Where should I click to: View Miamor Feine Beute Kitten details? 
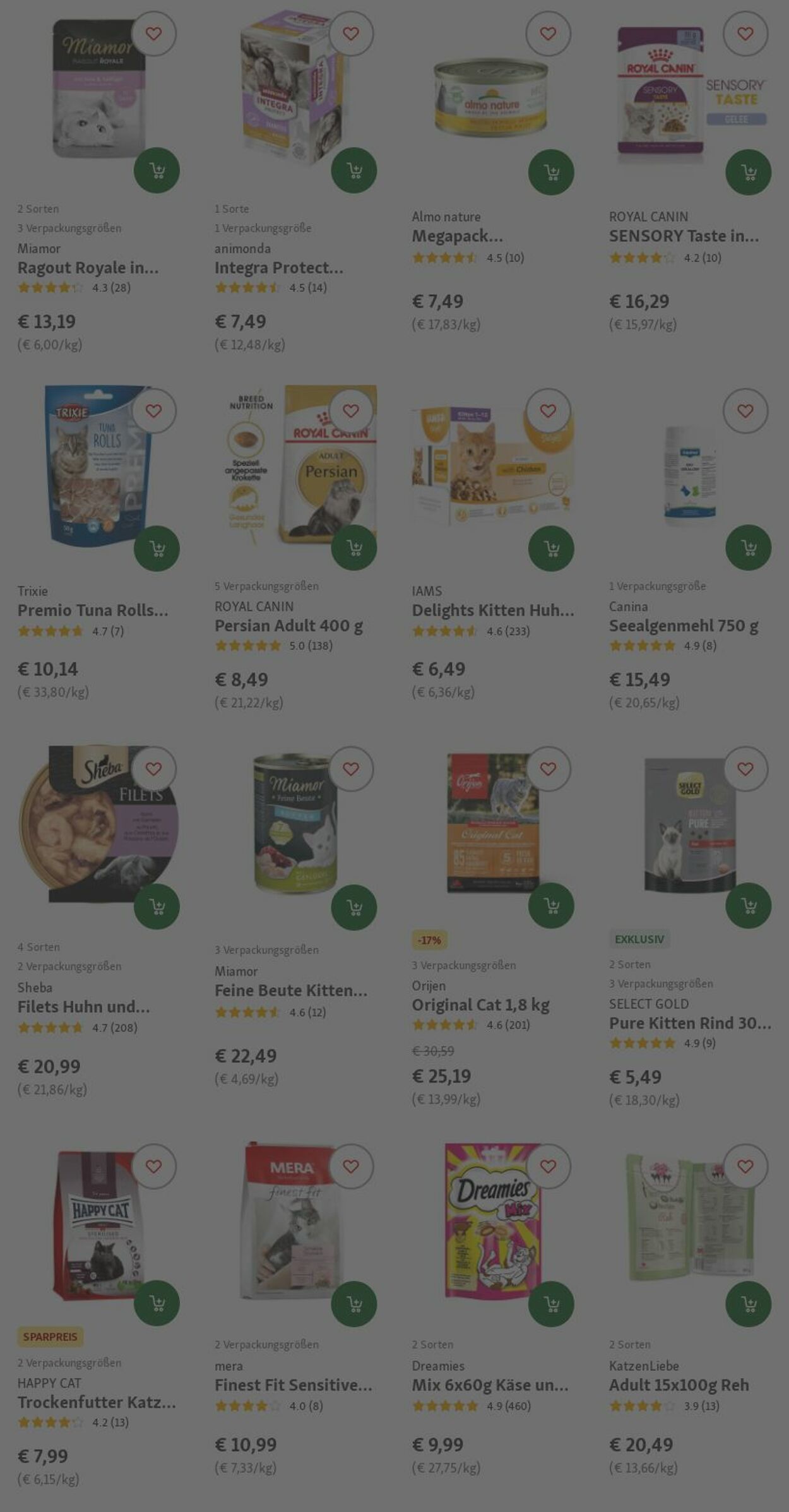coord(290,990)
